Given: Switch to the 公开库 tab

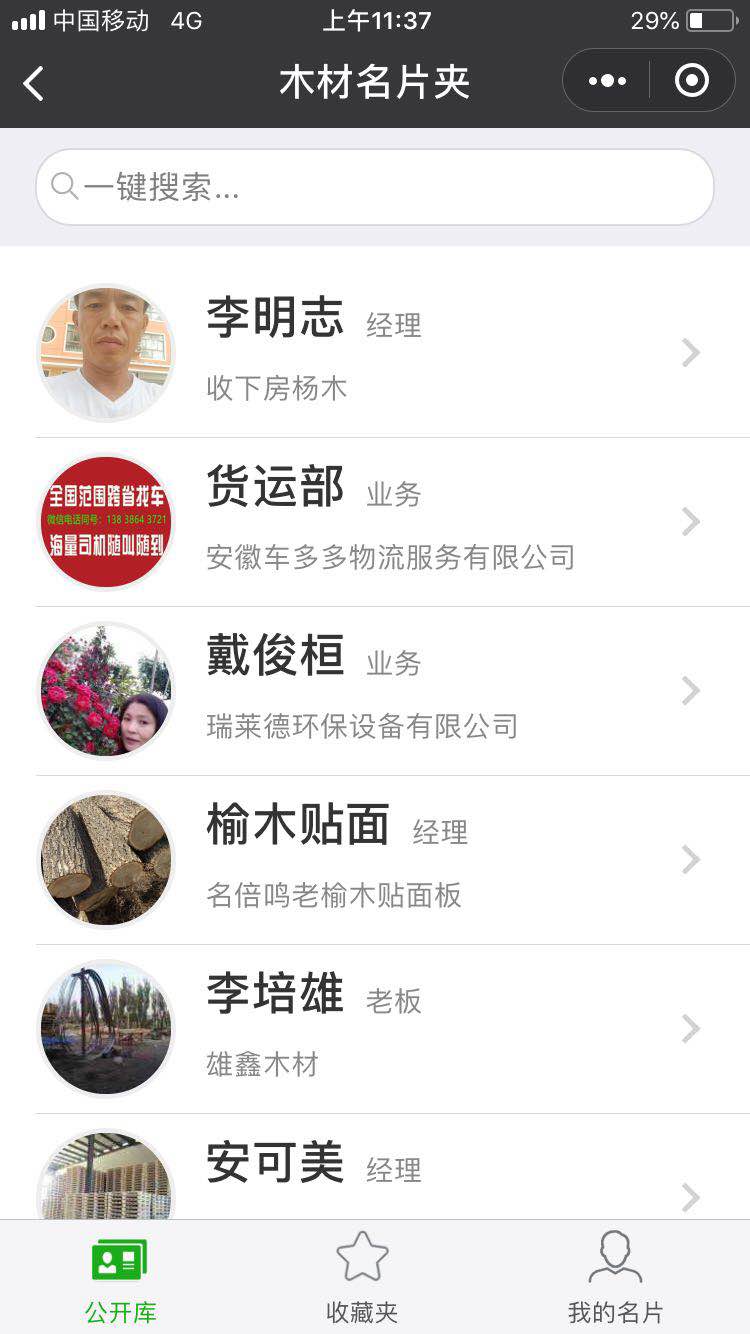Looking at the screenshot, I should click(x=120, y=1278).
